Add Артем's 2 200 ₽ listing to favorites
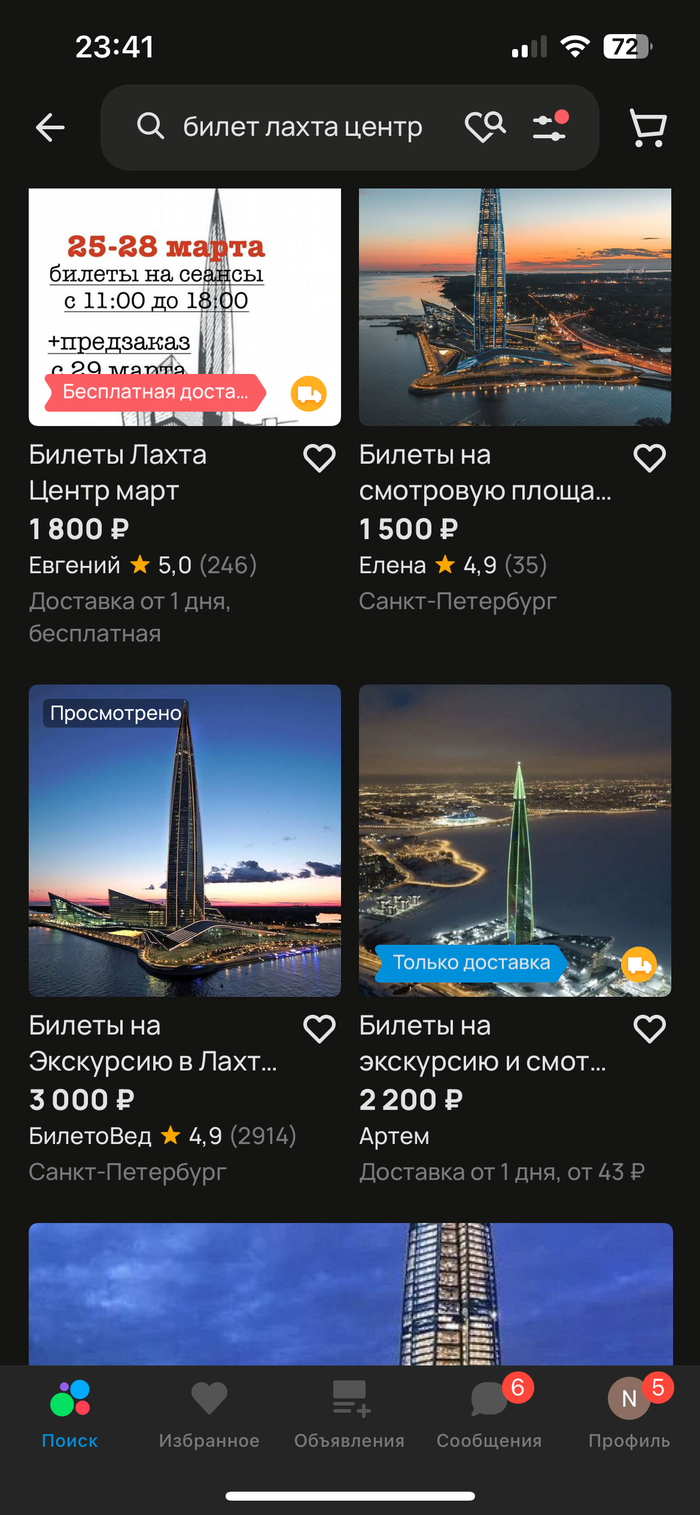 point(650,1029)
